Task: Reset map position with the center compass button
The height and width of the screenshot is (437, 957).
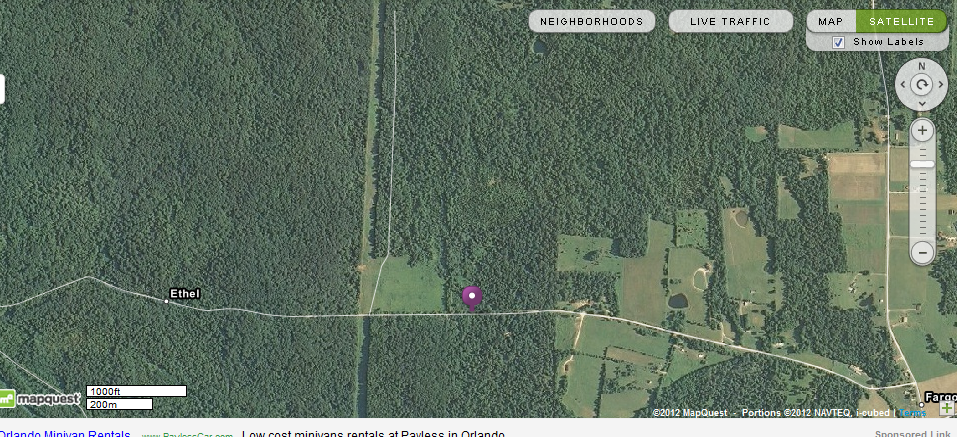Action: pos(922,86)
